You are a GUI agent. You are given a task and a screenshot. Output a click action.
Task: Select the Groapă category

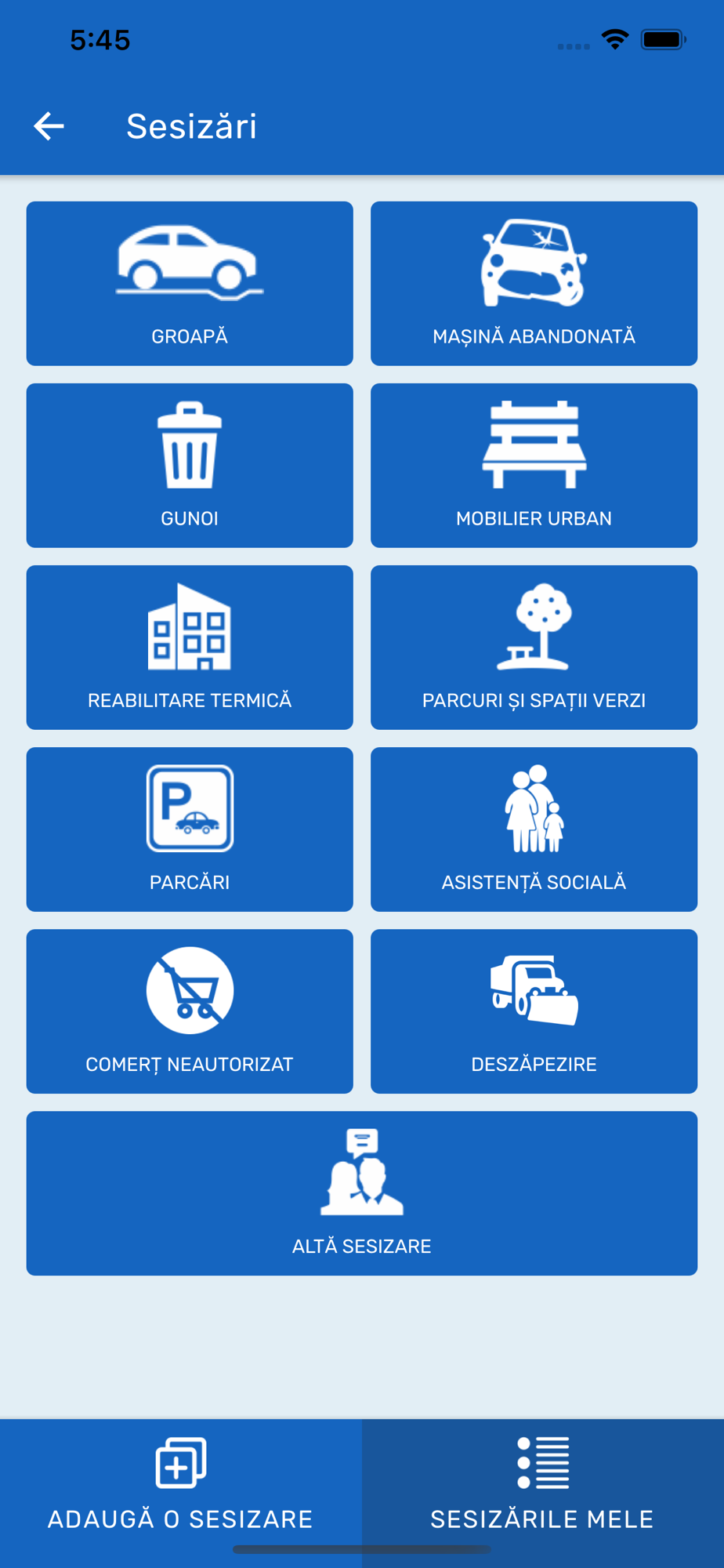click(x=190, y=284)
